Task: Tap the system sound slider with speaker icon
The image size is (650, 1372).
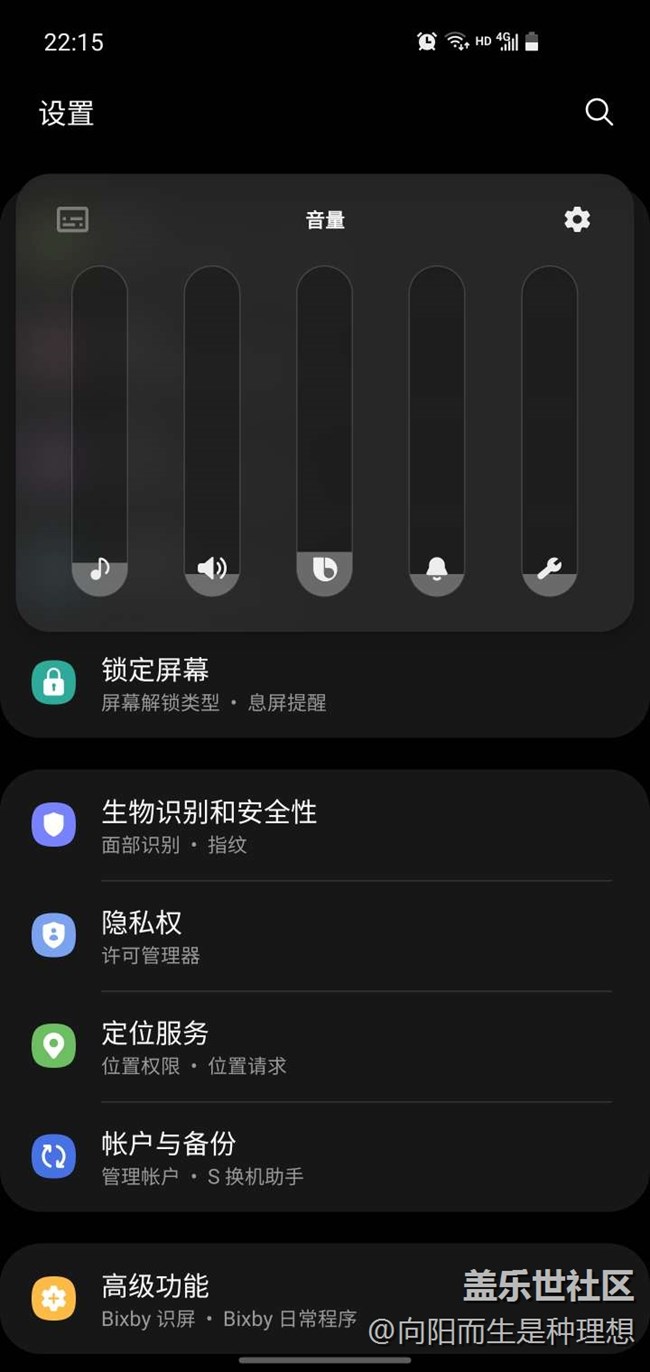Action: pyautogui.click(x=212, y=431)
